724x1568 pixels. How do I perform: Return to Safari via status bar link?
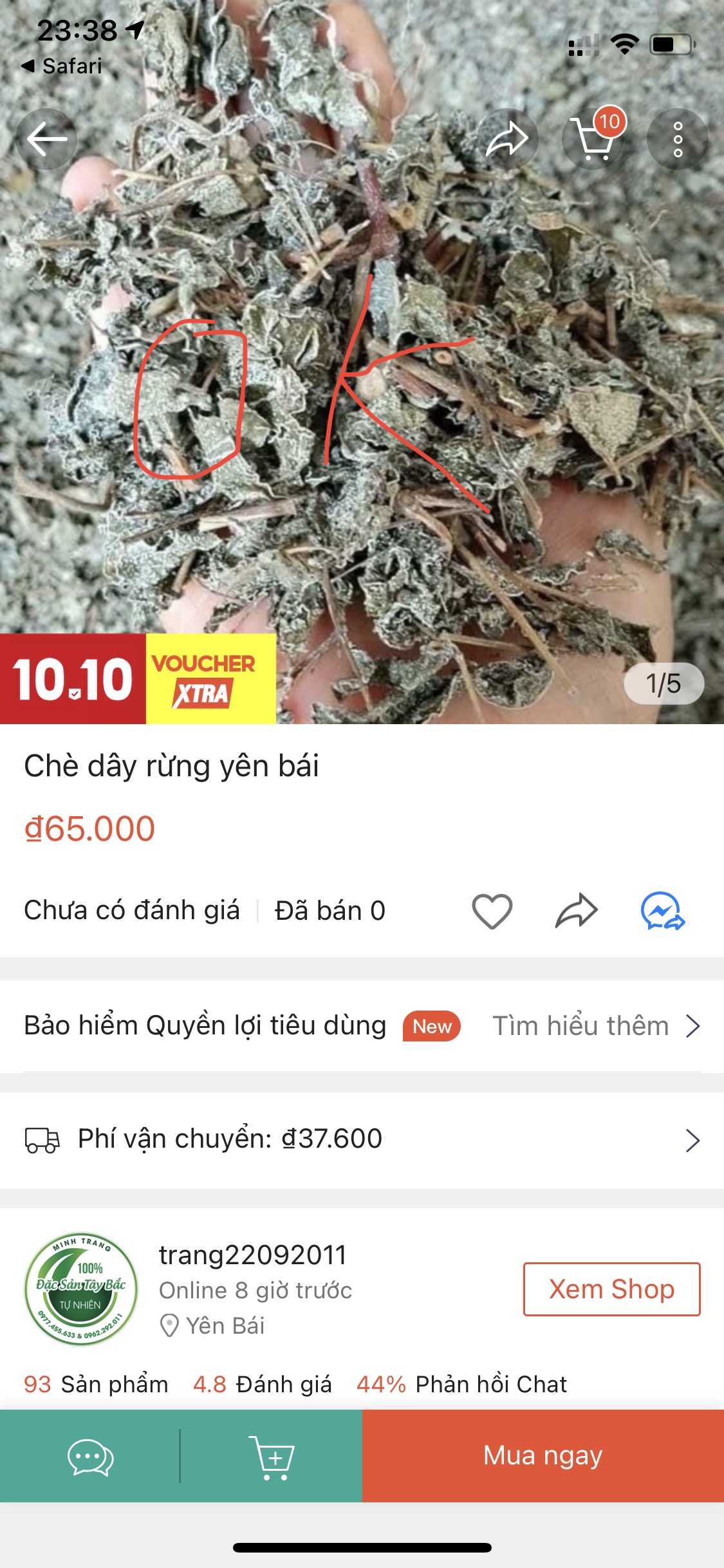coord(62,66)
